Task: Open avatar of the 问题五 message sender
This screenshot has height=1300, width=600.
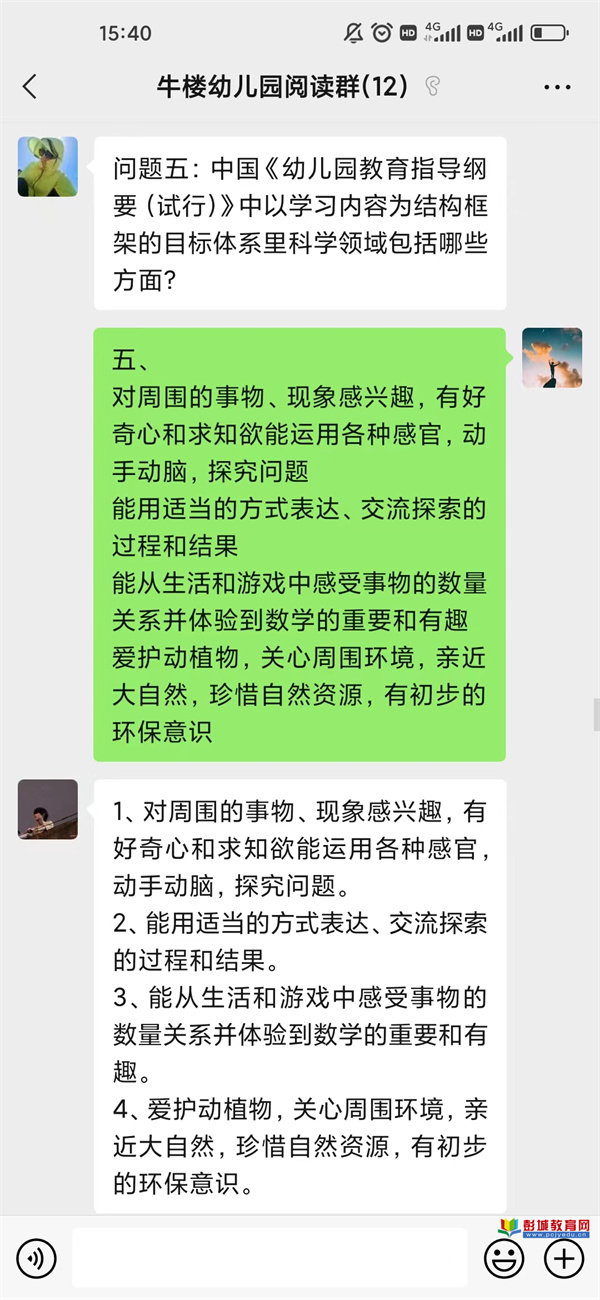Action: point(47,166)
